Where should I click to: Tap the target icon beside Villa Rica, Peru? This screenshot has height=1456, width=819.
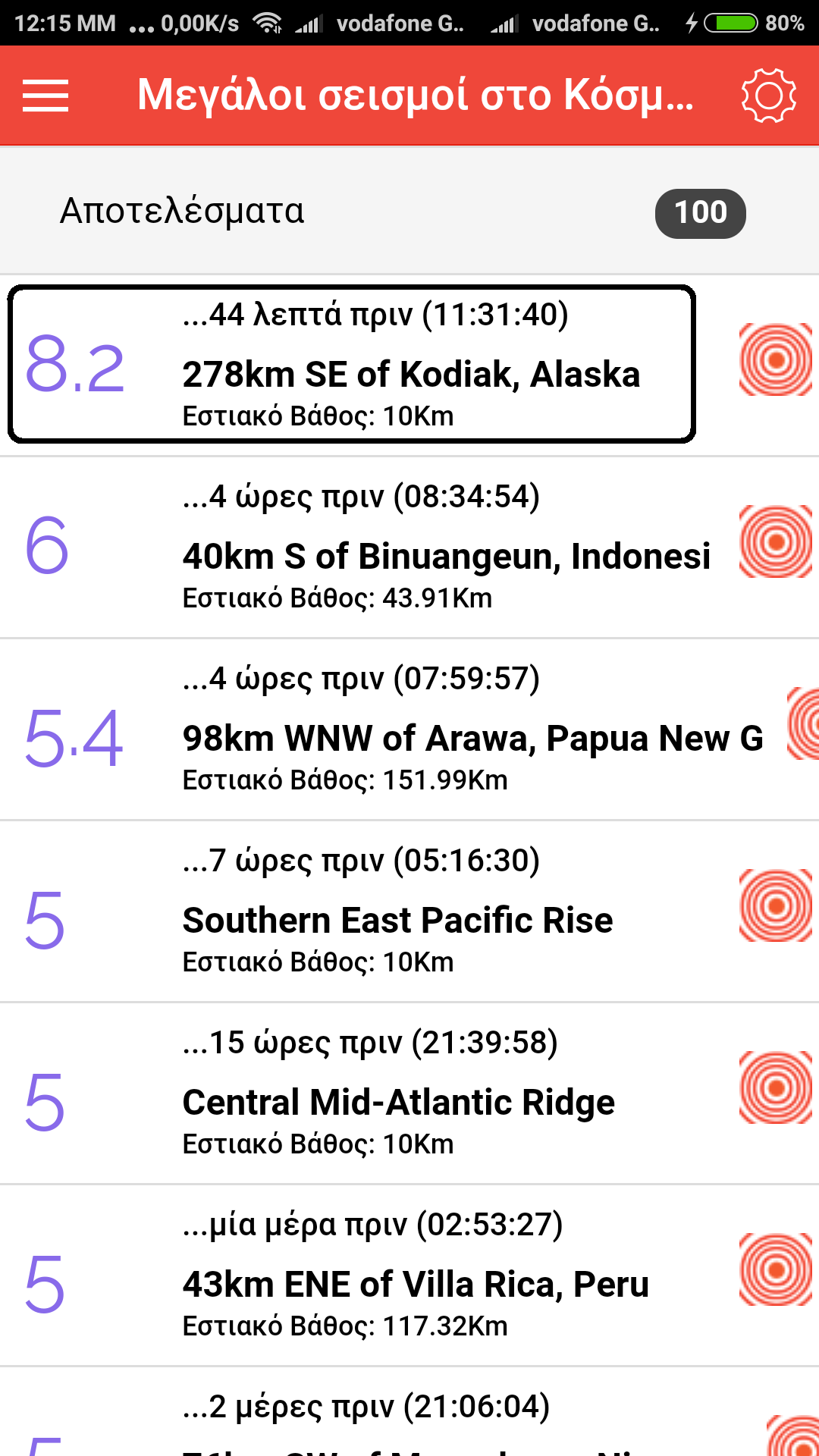[x=776, y=1269]
